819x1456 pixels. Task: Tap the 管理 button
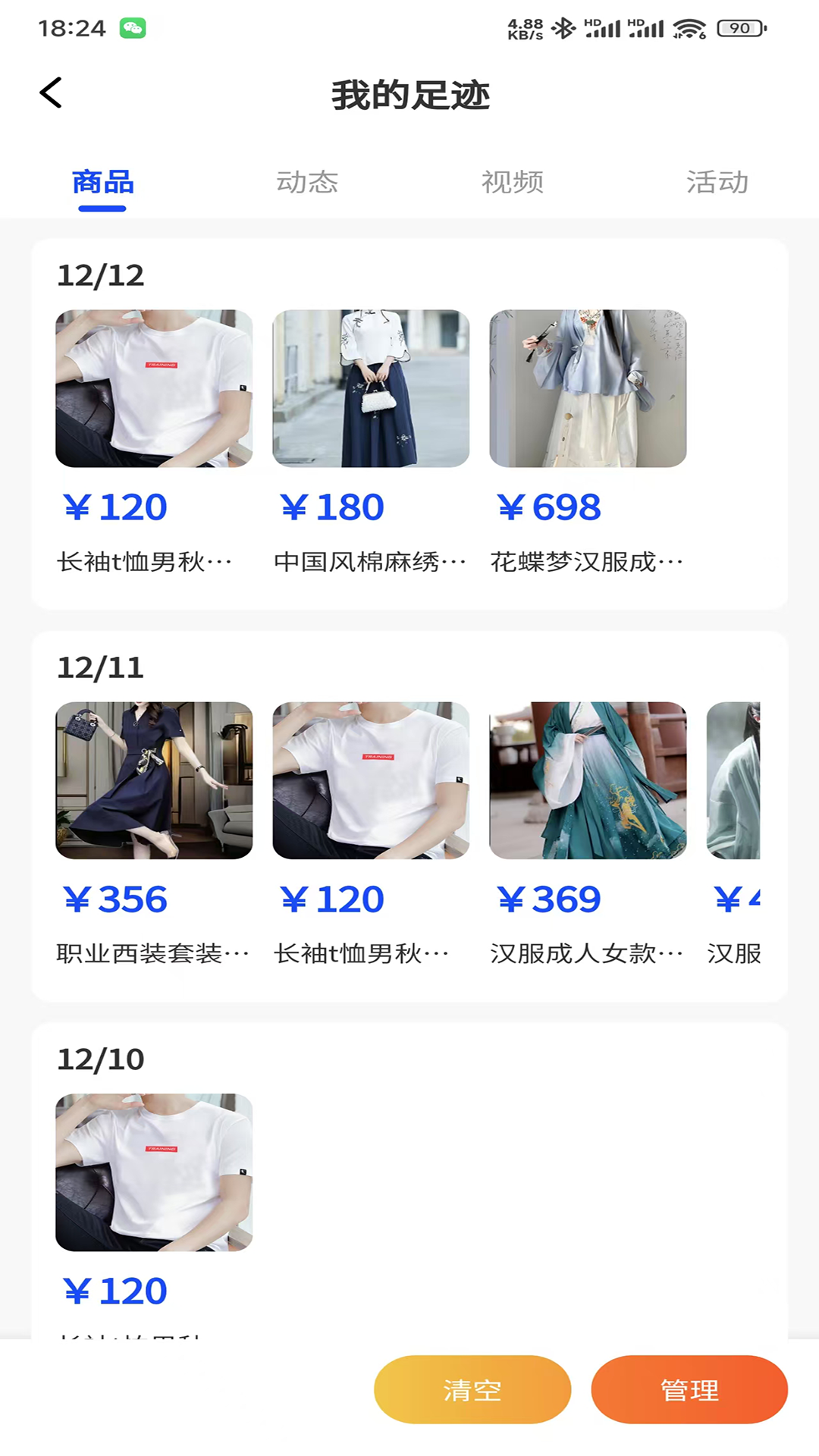point(689,1389)
